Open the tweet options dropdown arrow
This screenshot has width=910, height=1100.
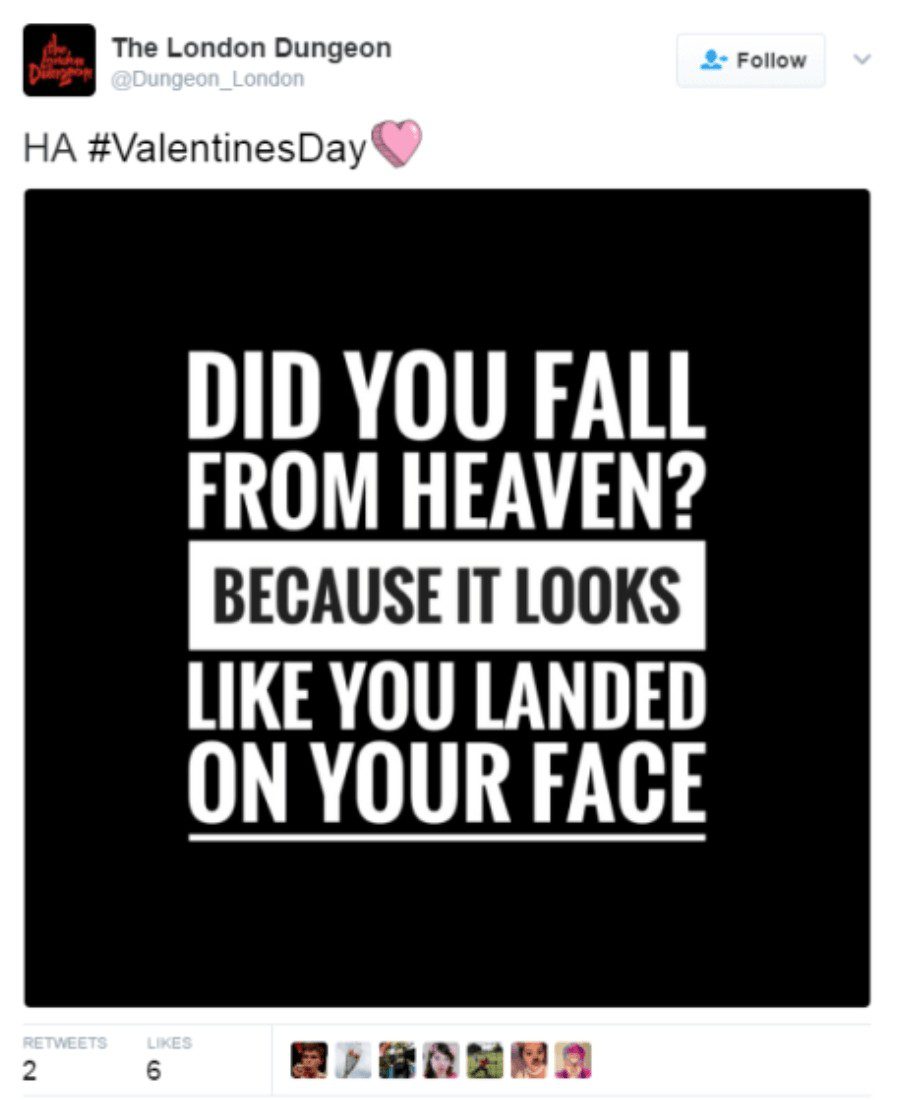tap(862, 60)
